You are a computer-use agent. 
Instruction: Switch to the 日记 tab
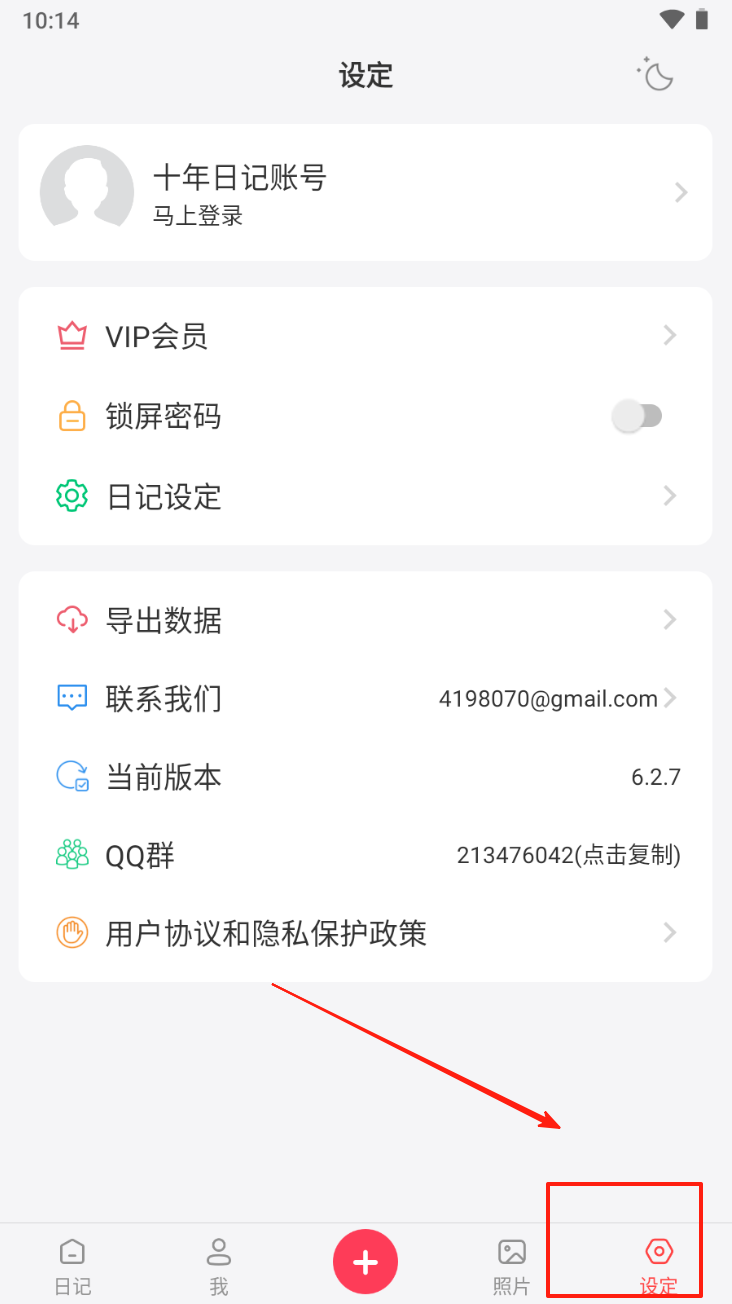tap(73, 1264)
